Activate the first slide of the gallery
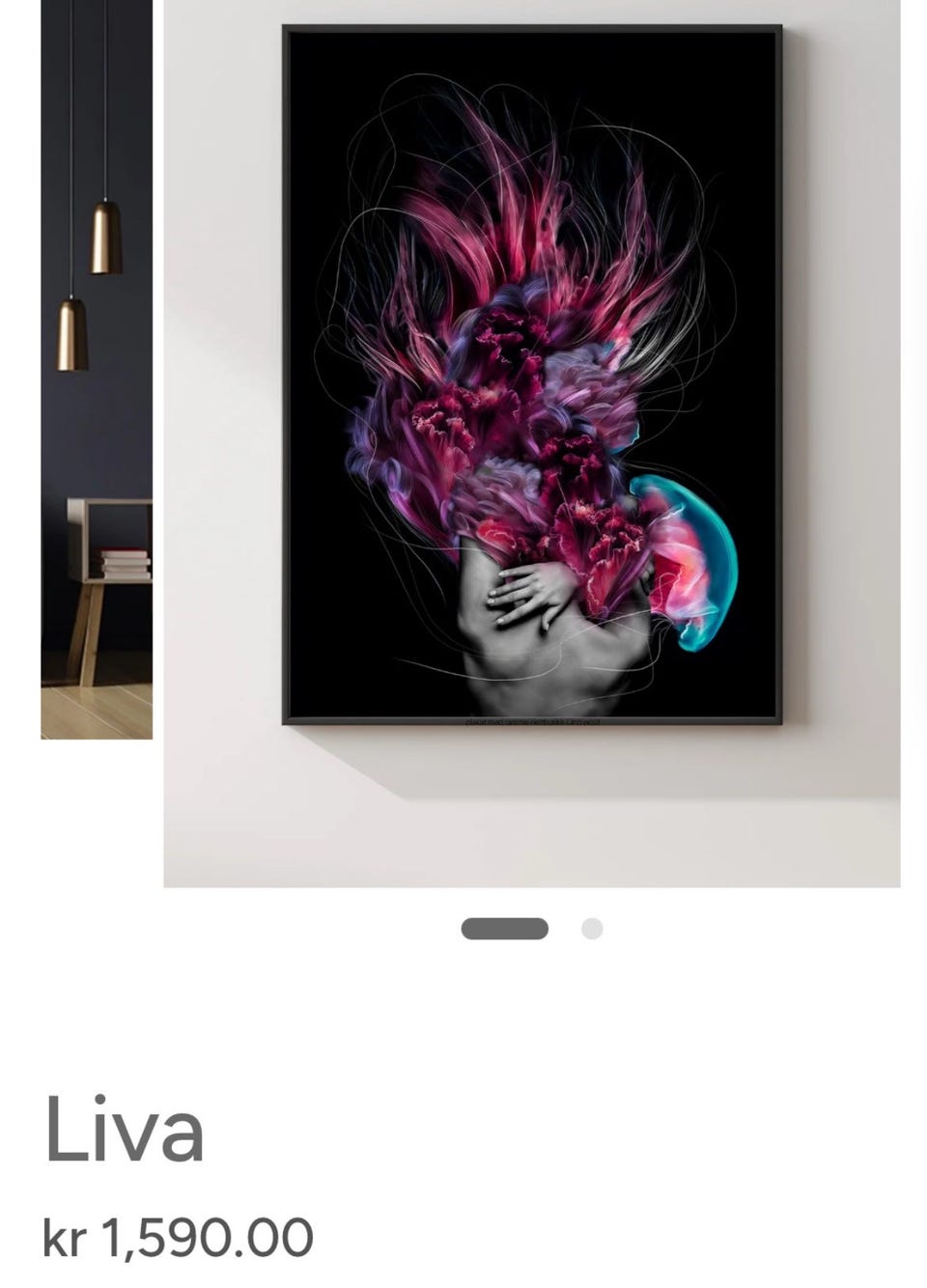 pyautogui.click(x=503, y=930)
